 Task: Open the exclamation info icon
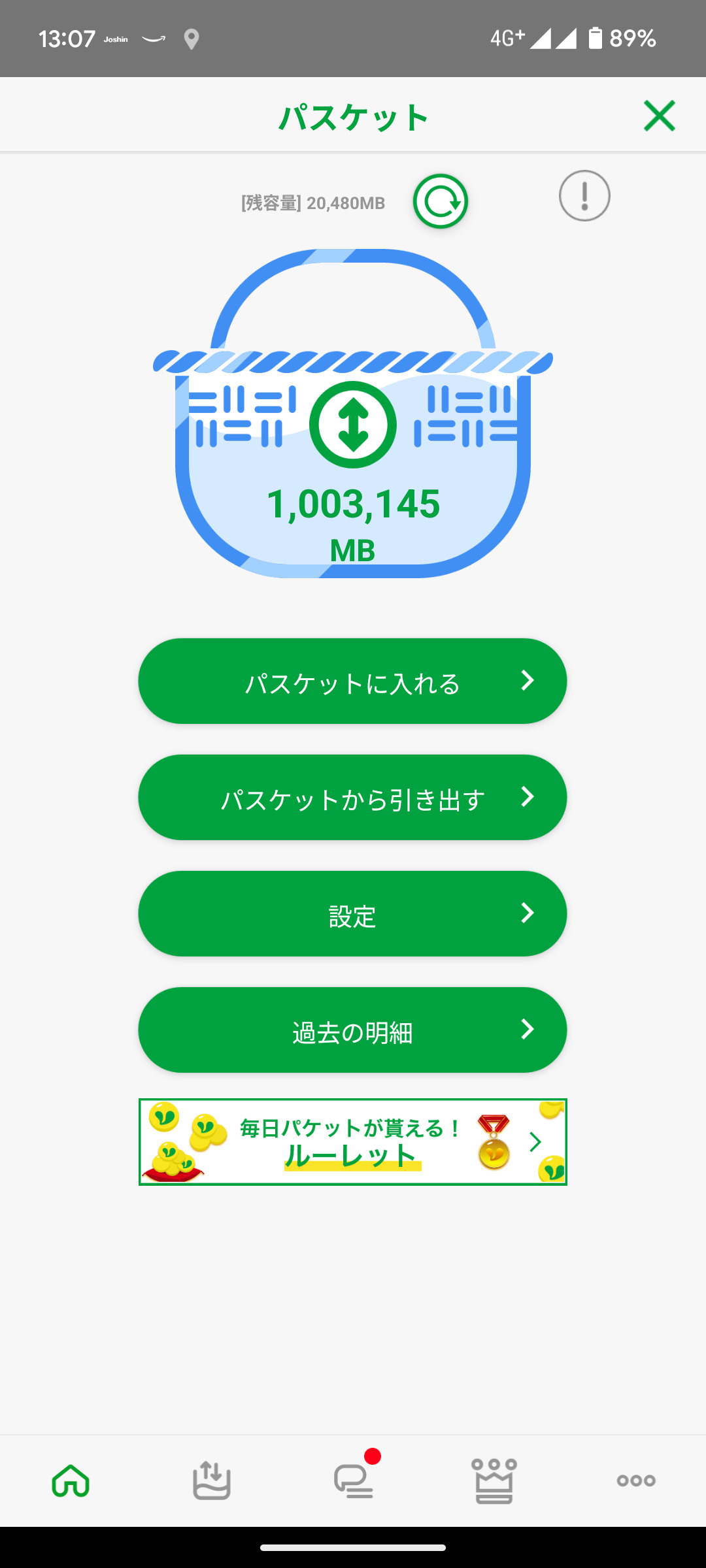coord(584,195)
